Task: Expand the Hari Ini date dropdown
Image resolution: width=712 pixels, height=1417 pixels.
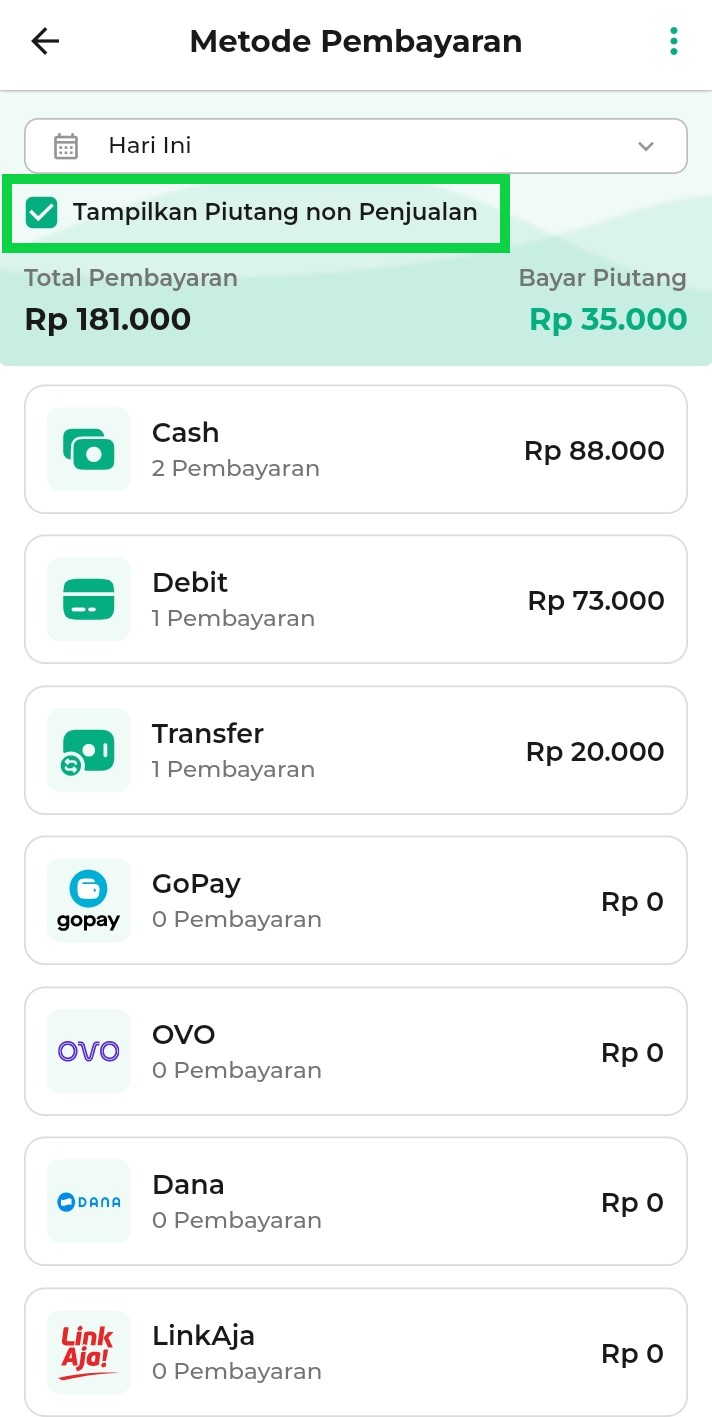Action: tap(356, 146)
